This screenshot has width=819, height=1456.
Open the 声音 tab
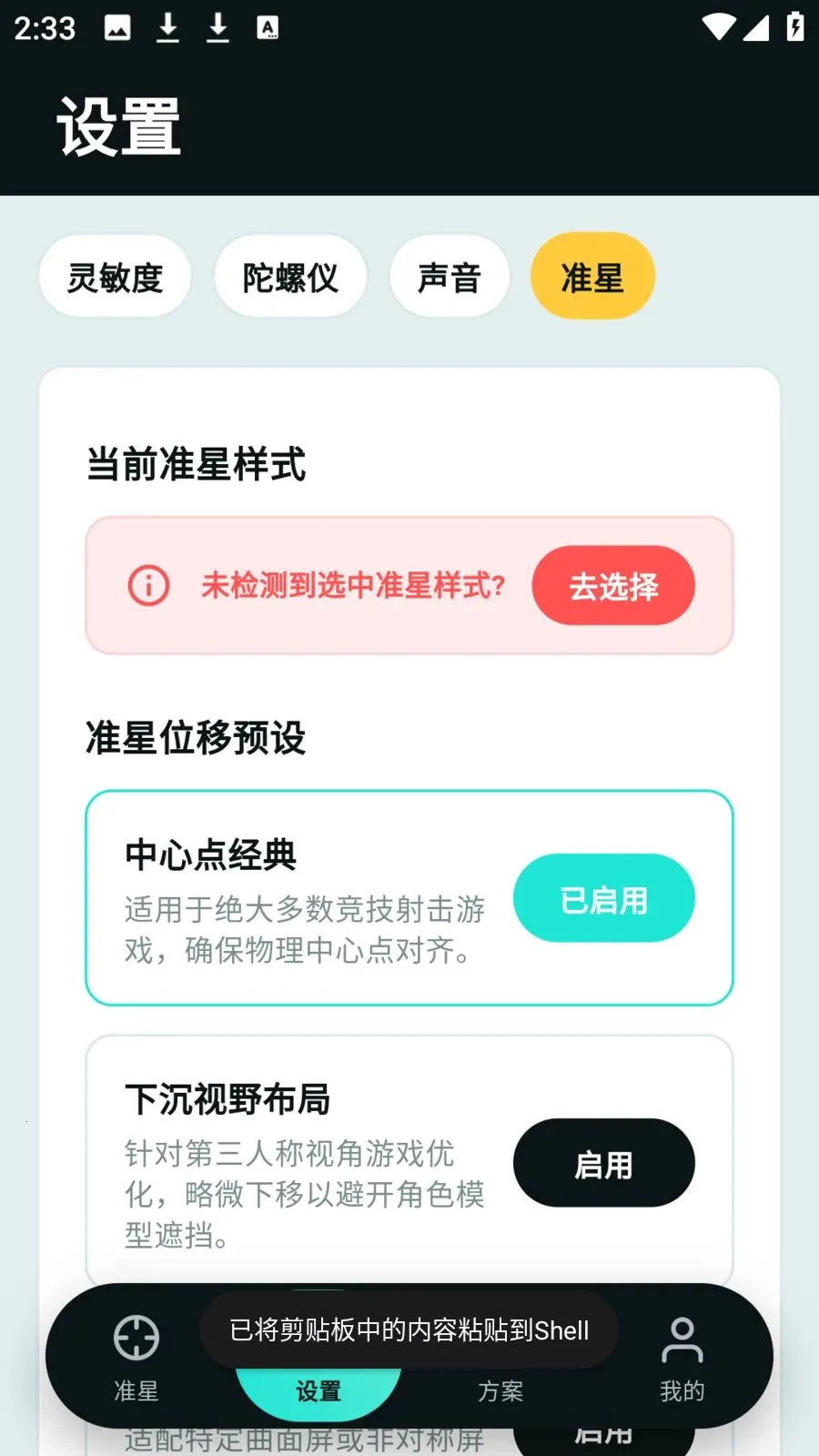coord(449,276)
